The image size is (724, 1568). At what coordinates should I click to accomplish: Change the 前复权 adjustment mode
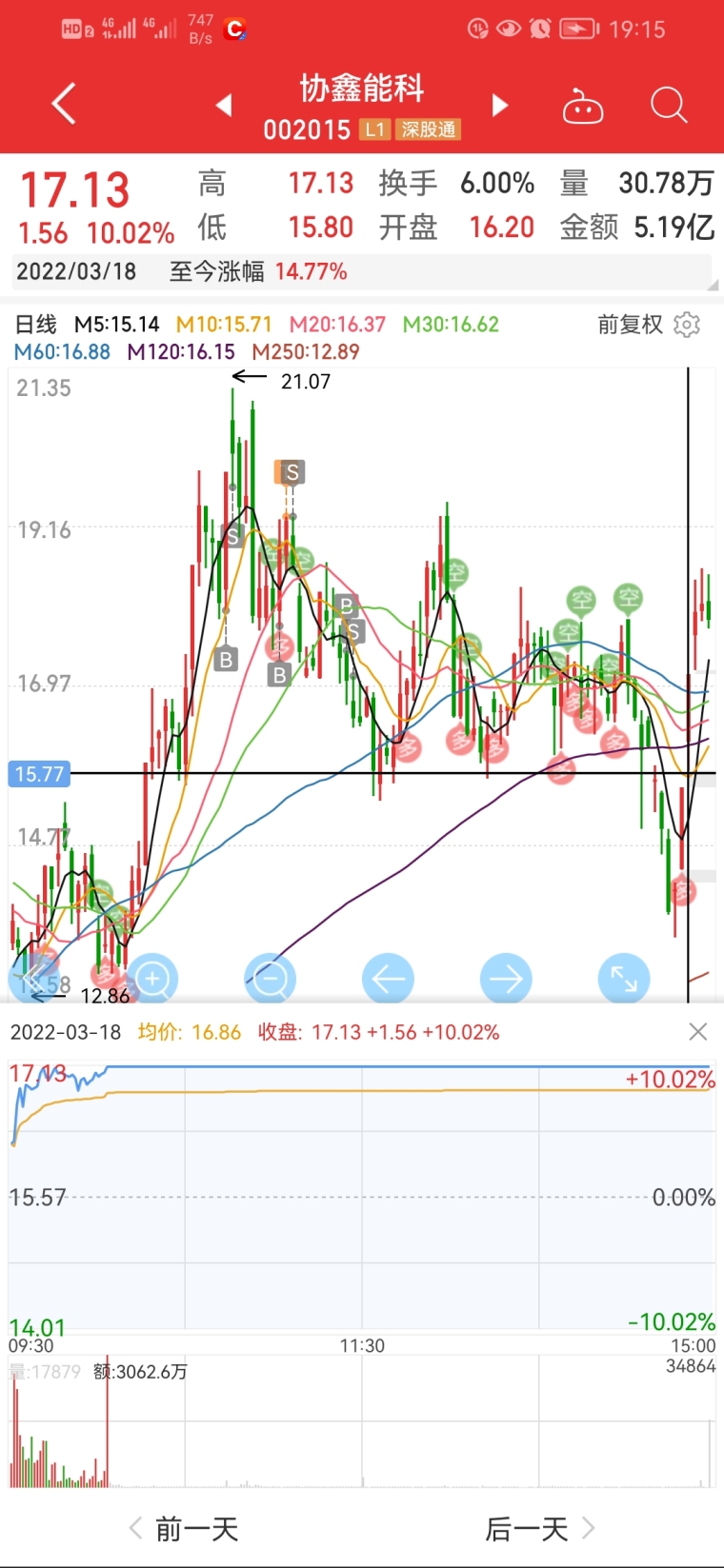630,325
